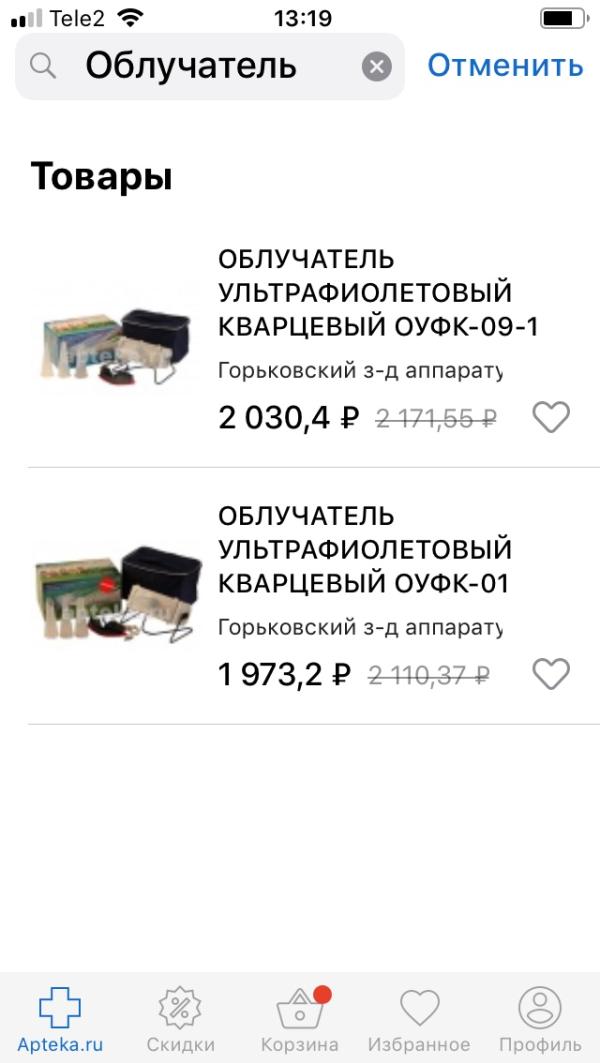Open the Профиль tab
The width and height of the screenshot is (600, 1063).
click(540, 1018)
